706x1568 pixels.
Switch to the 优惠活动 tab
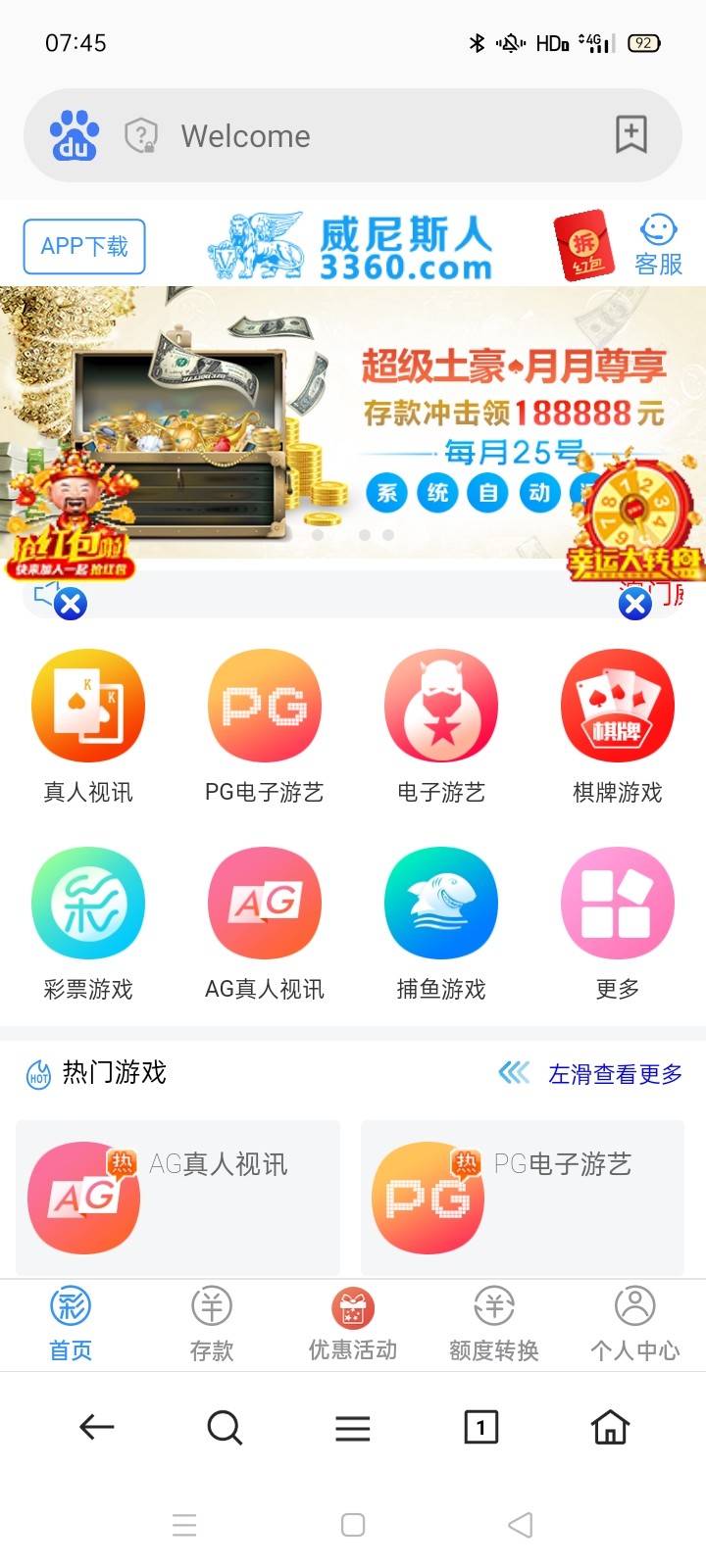(353, 1324)
